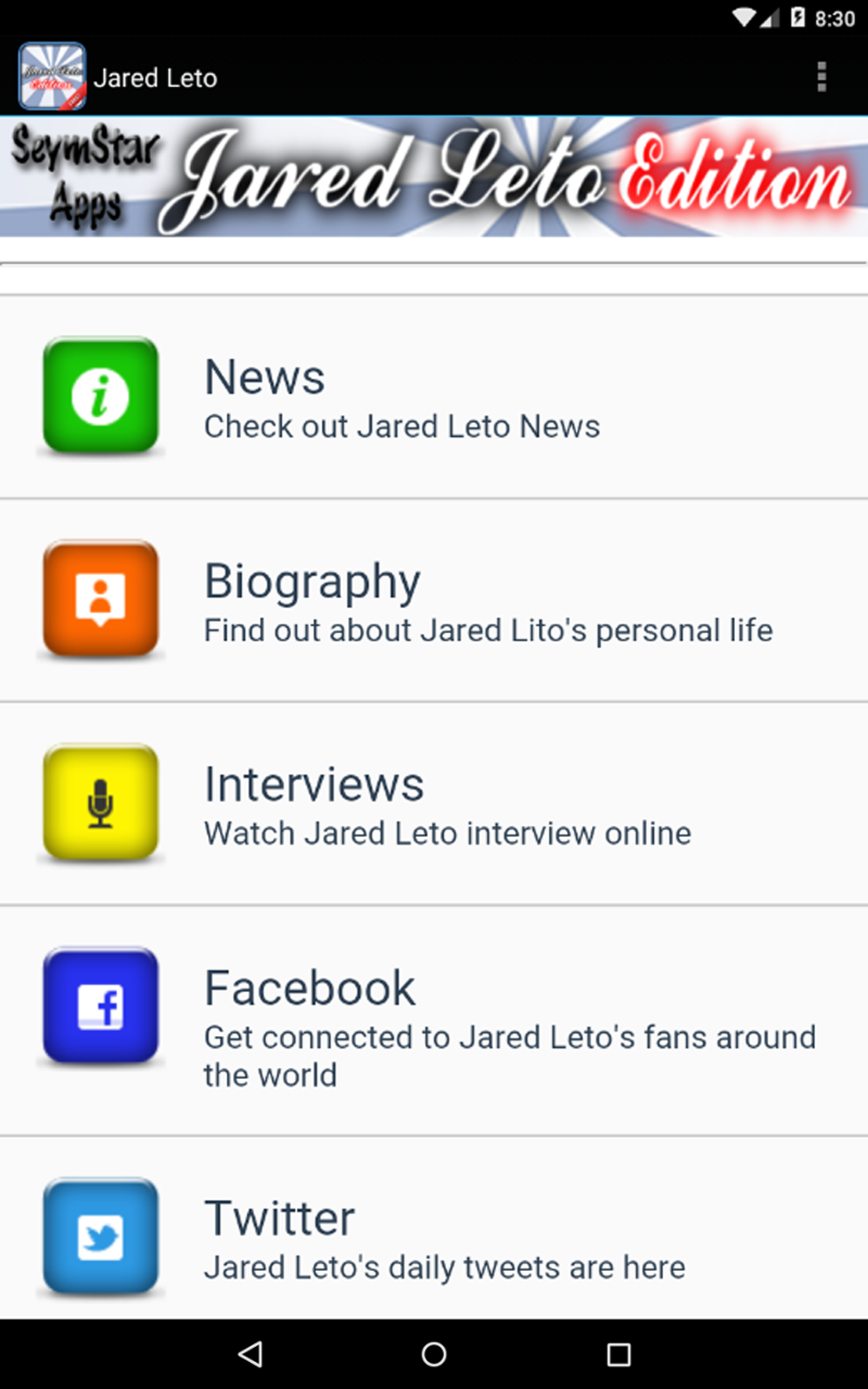
Task: Select the Facebook row
Action: point(434,1020)
